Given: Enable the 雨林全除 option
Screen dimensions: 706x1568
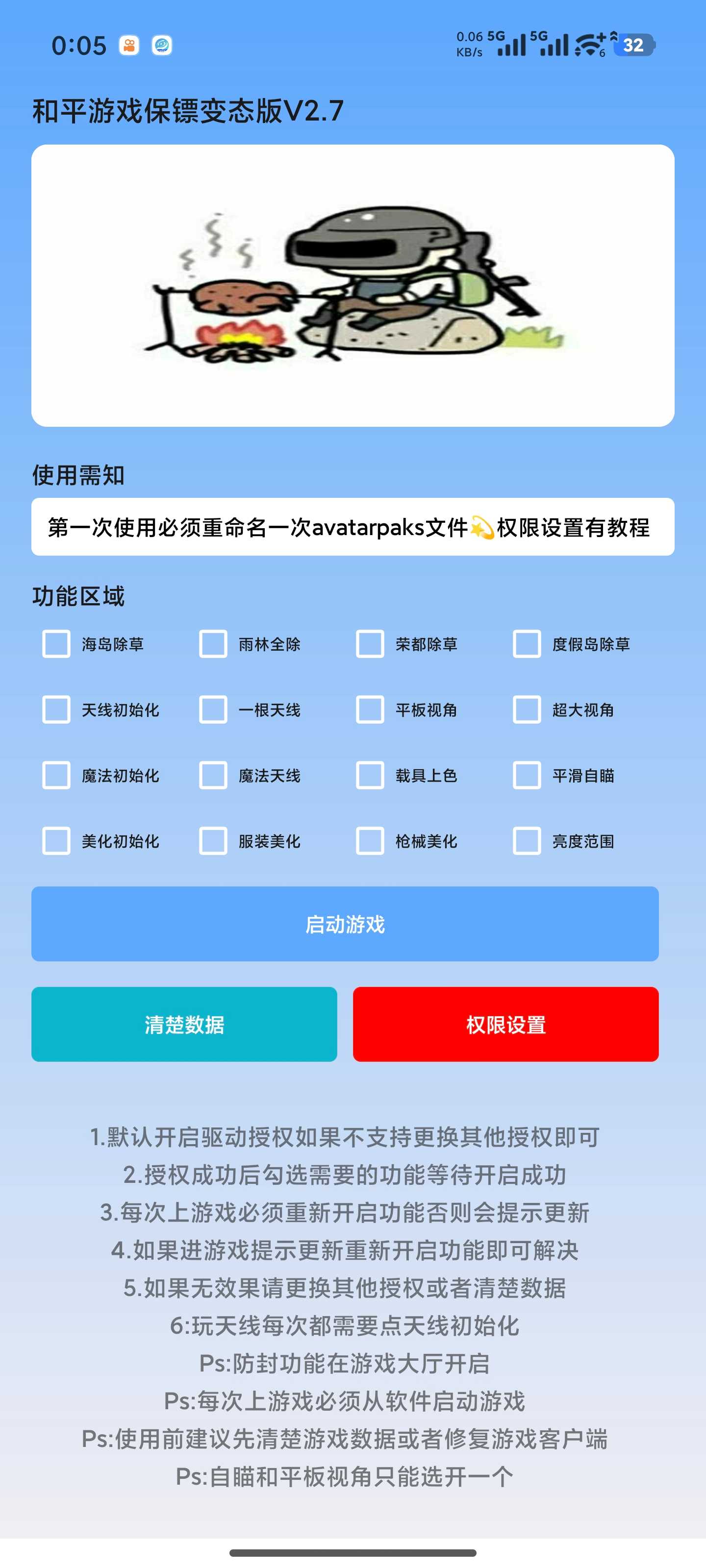Looking at the screenshot, I should pos(213,644).
